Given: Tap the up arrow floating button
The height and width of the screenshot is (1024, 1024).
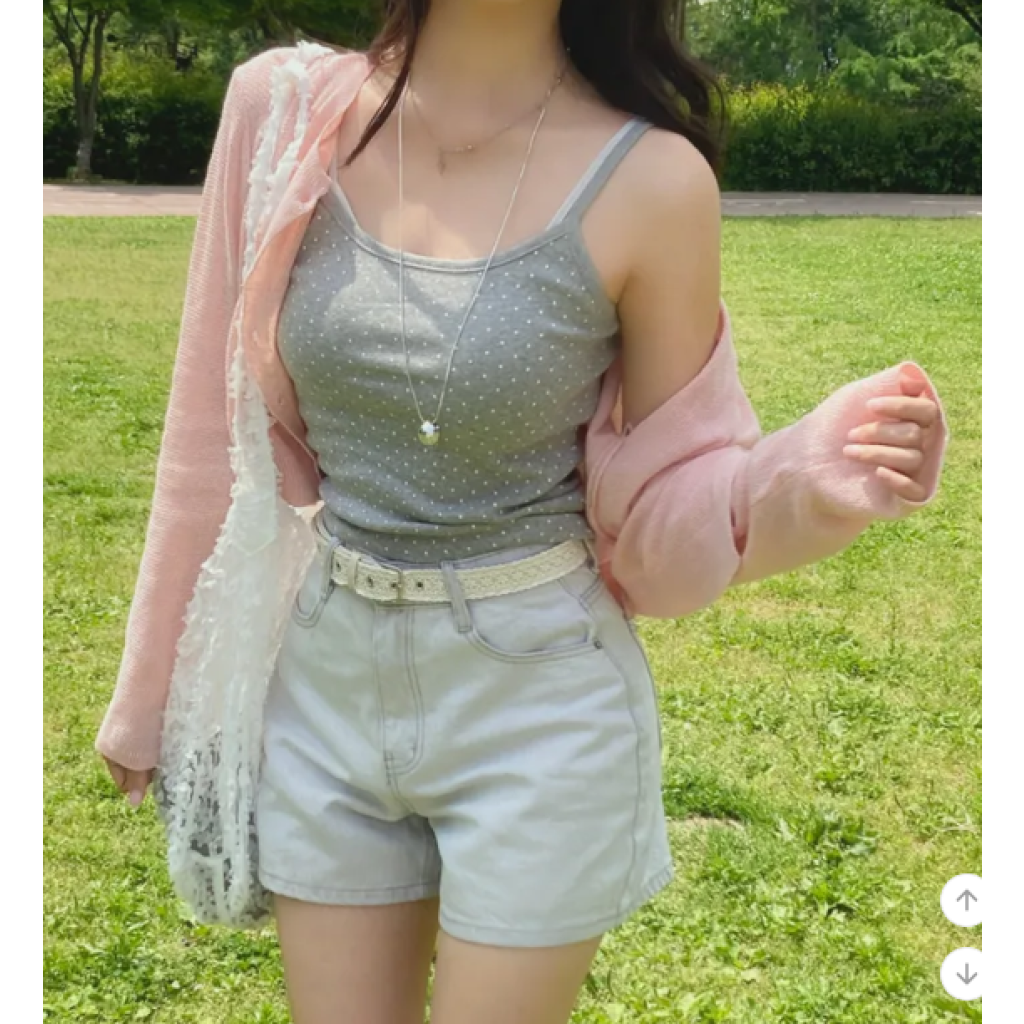Looking at the screenshot, I should tap(962, 900).
